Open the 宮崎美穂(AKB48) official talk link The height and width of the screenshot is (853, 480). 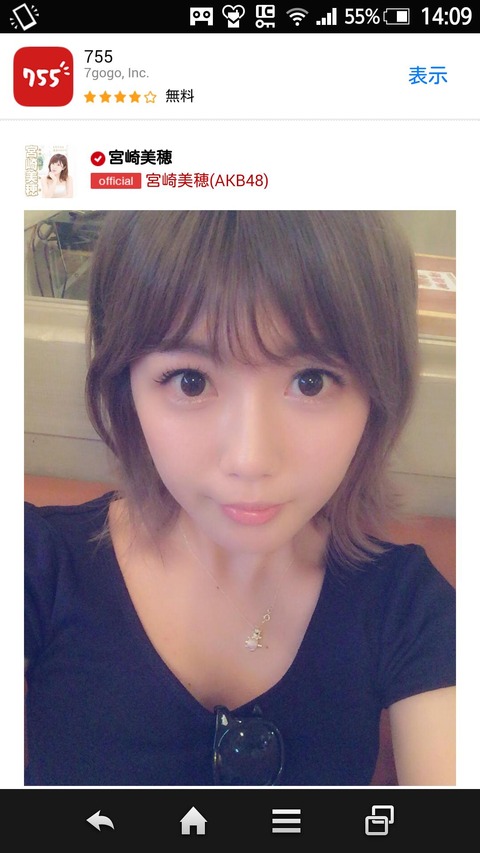(x=207, y=181)
